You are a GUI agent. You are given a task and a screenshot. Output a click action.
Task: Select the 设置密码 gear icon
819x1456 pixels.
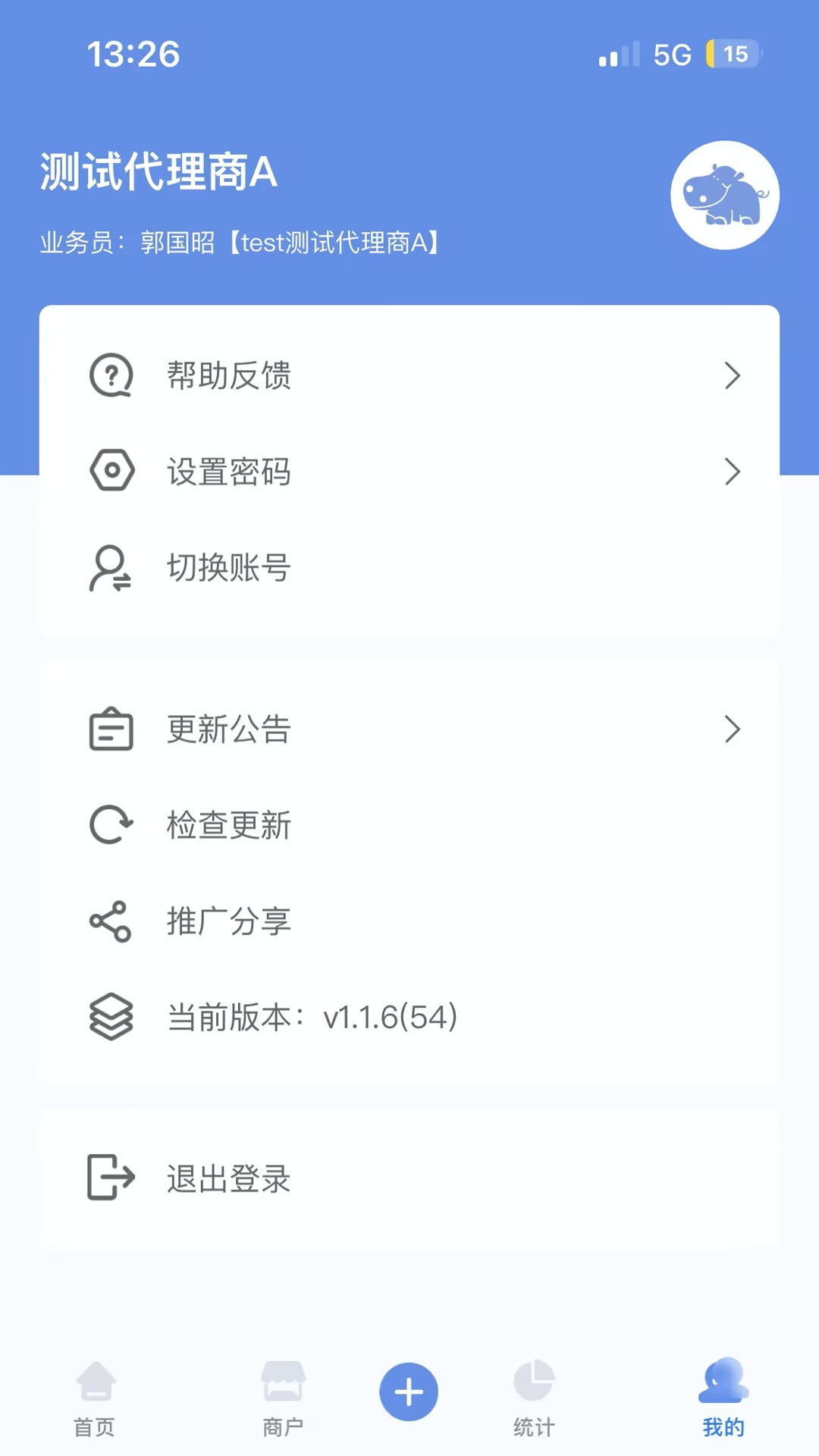[x=111, y=471]
